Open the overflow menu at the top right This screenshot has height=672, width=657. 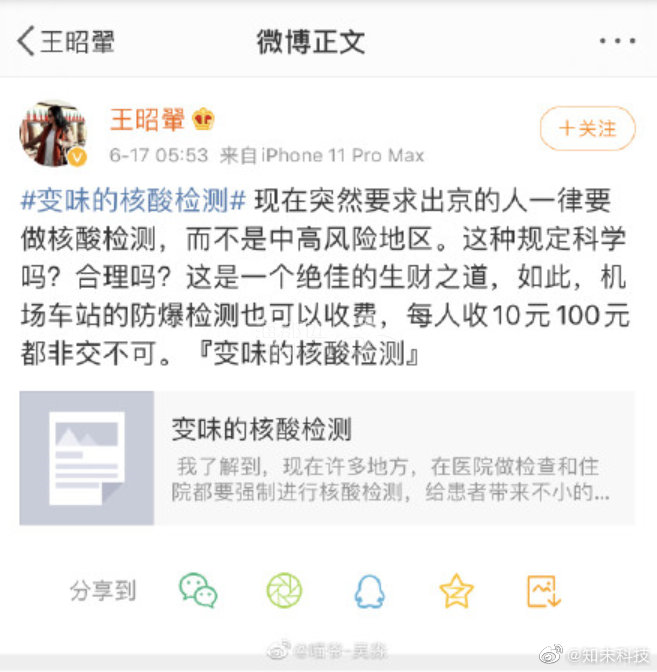tap(617, 42)
